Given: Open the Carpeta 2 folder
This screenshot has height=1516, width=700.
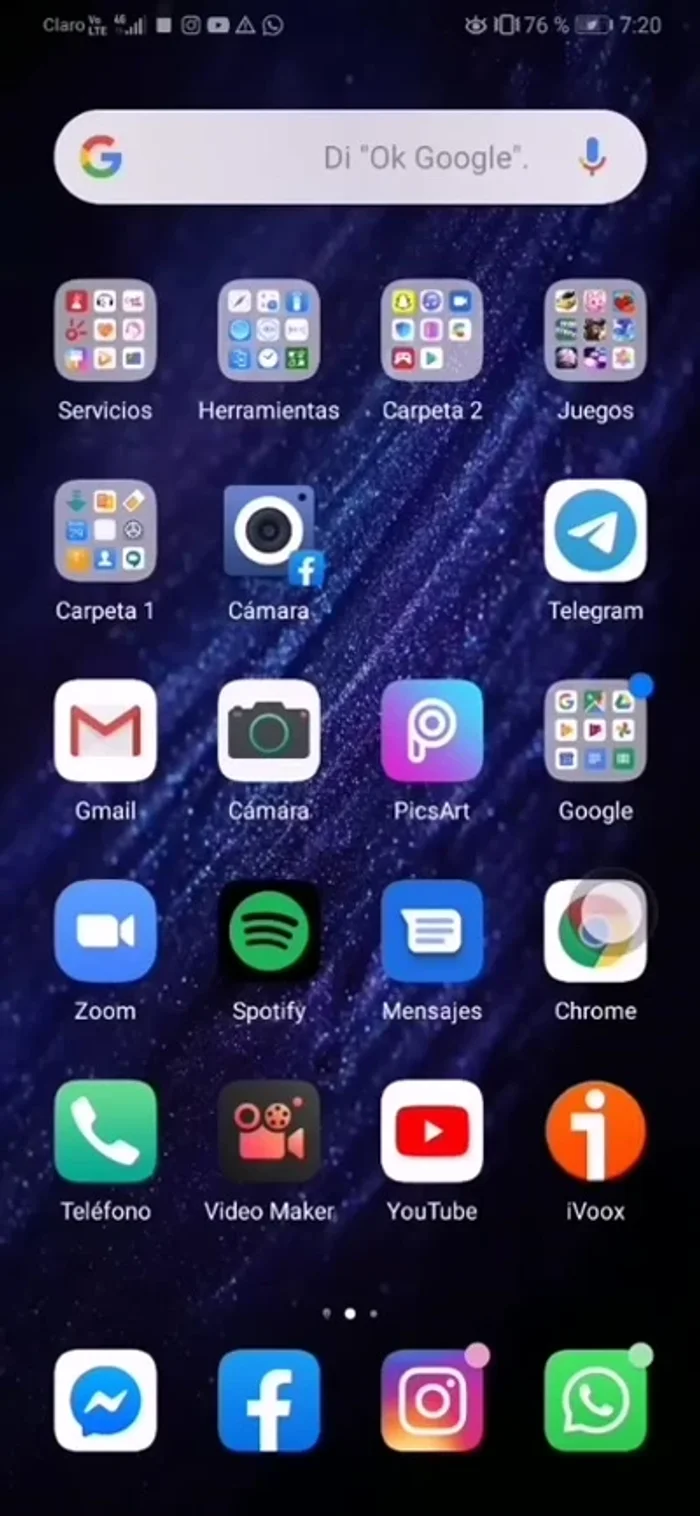Looking at the screenshot, I should 432,331.
